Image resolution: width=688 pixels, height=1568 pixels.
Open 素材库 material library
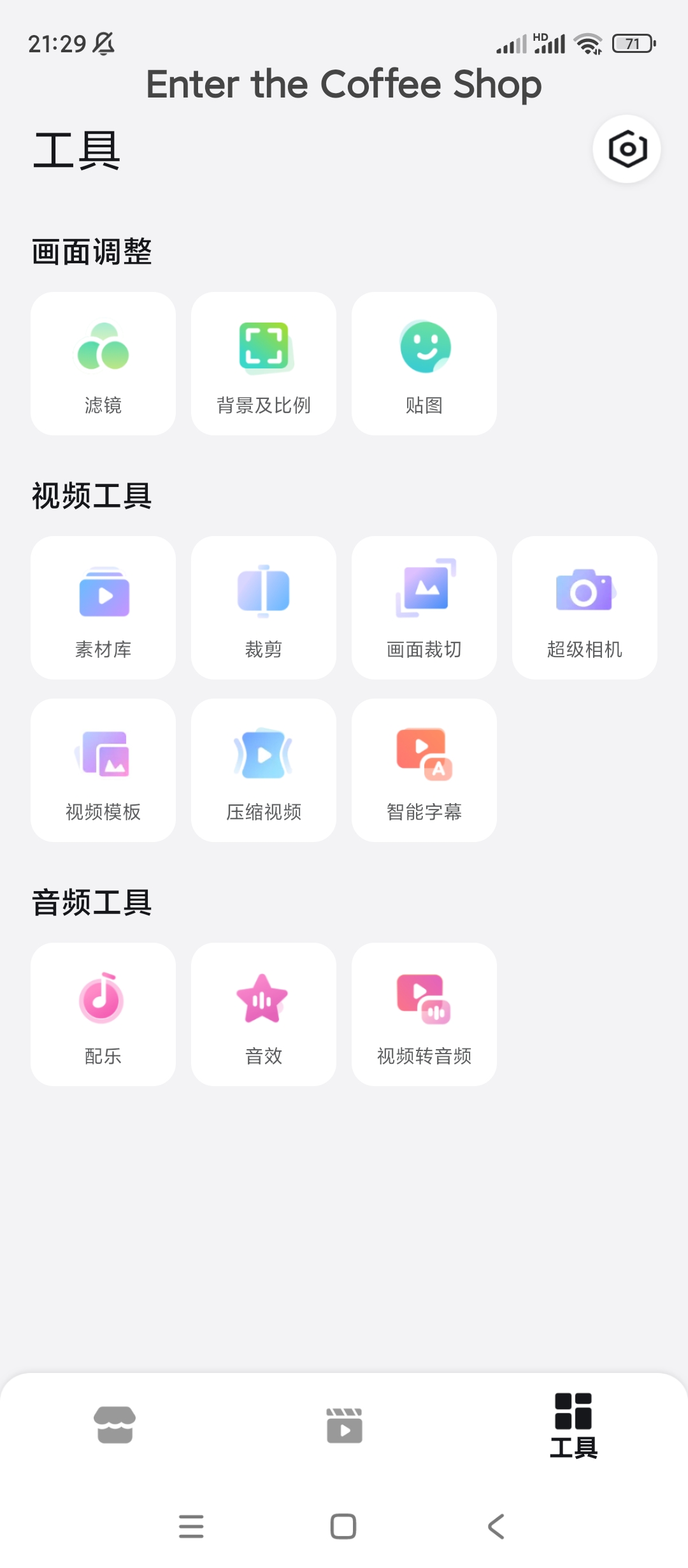tap(103, 608)
